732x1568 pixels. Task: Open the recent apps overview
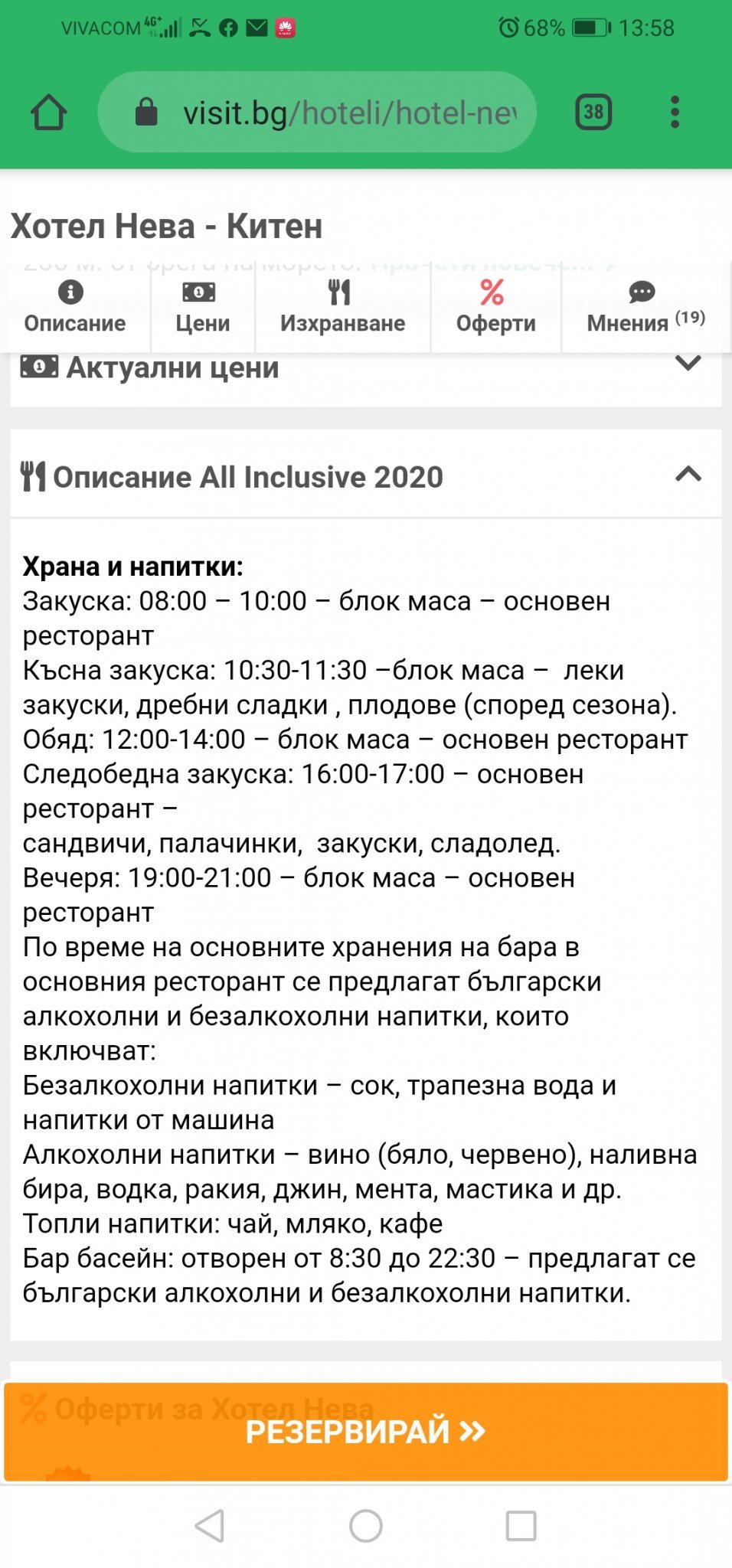click(521, 1526)
